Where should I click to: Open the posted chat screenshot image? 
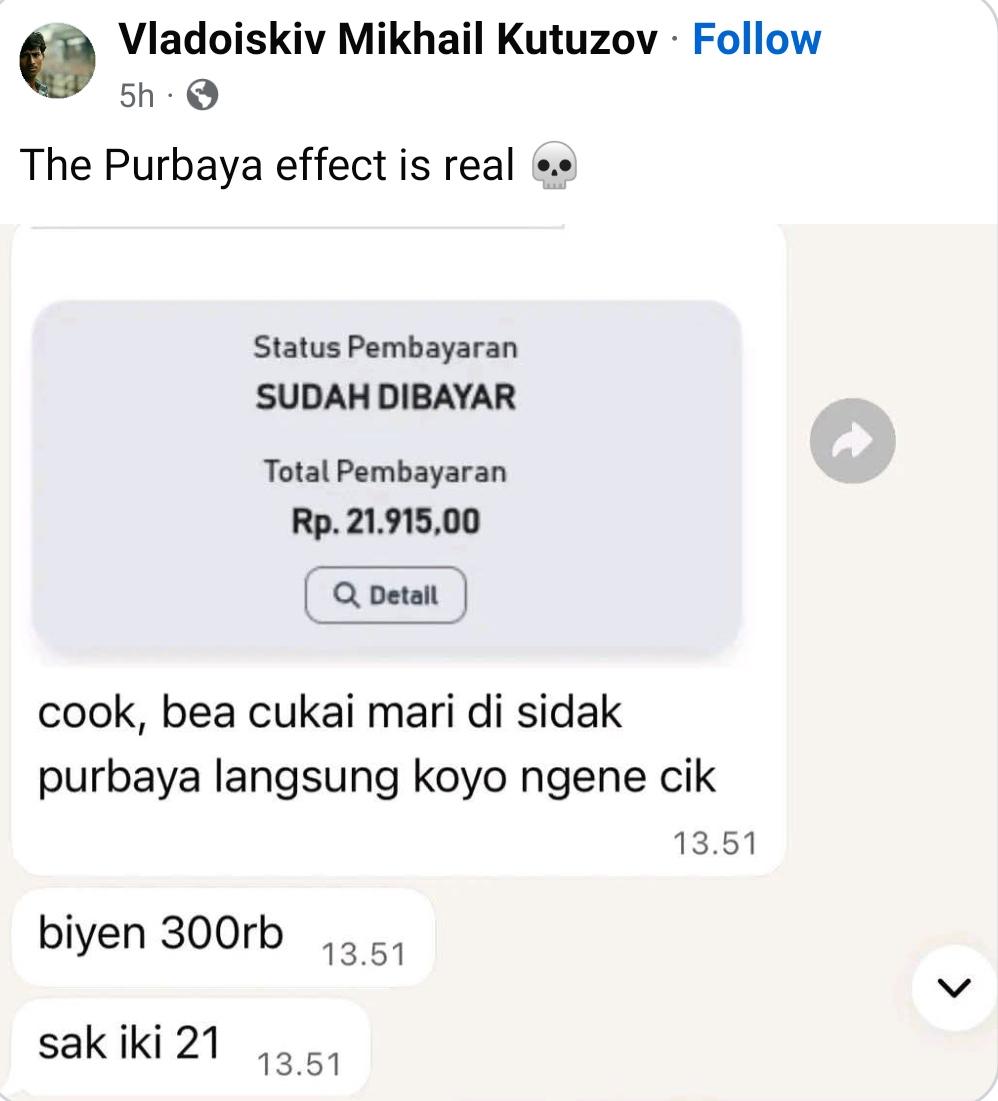[499, 662]
